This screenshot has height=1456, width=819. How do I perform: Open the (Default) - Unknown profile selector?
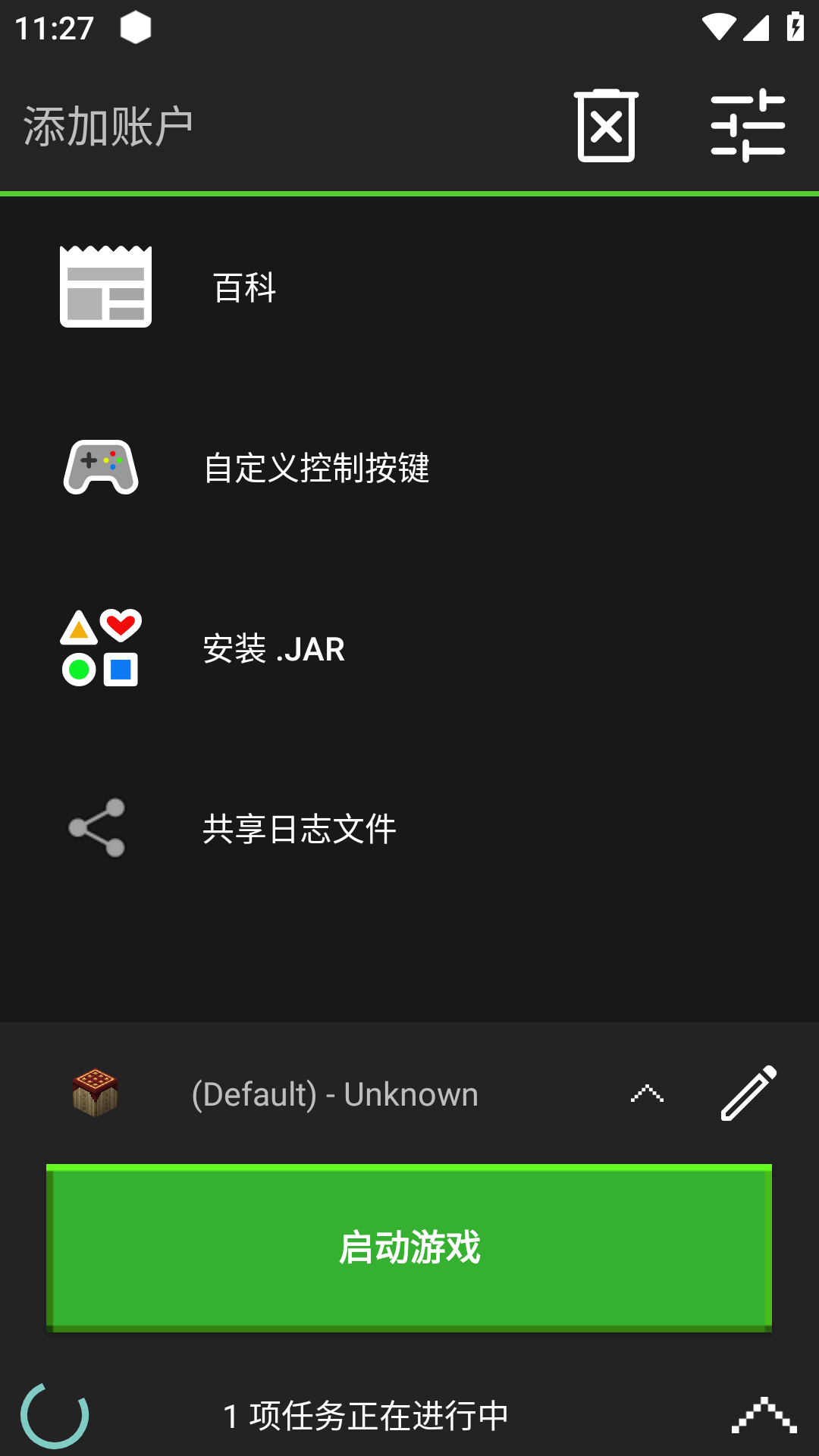(333, 1094)
